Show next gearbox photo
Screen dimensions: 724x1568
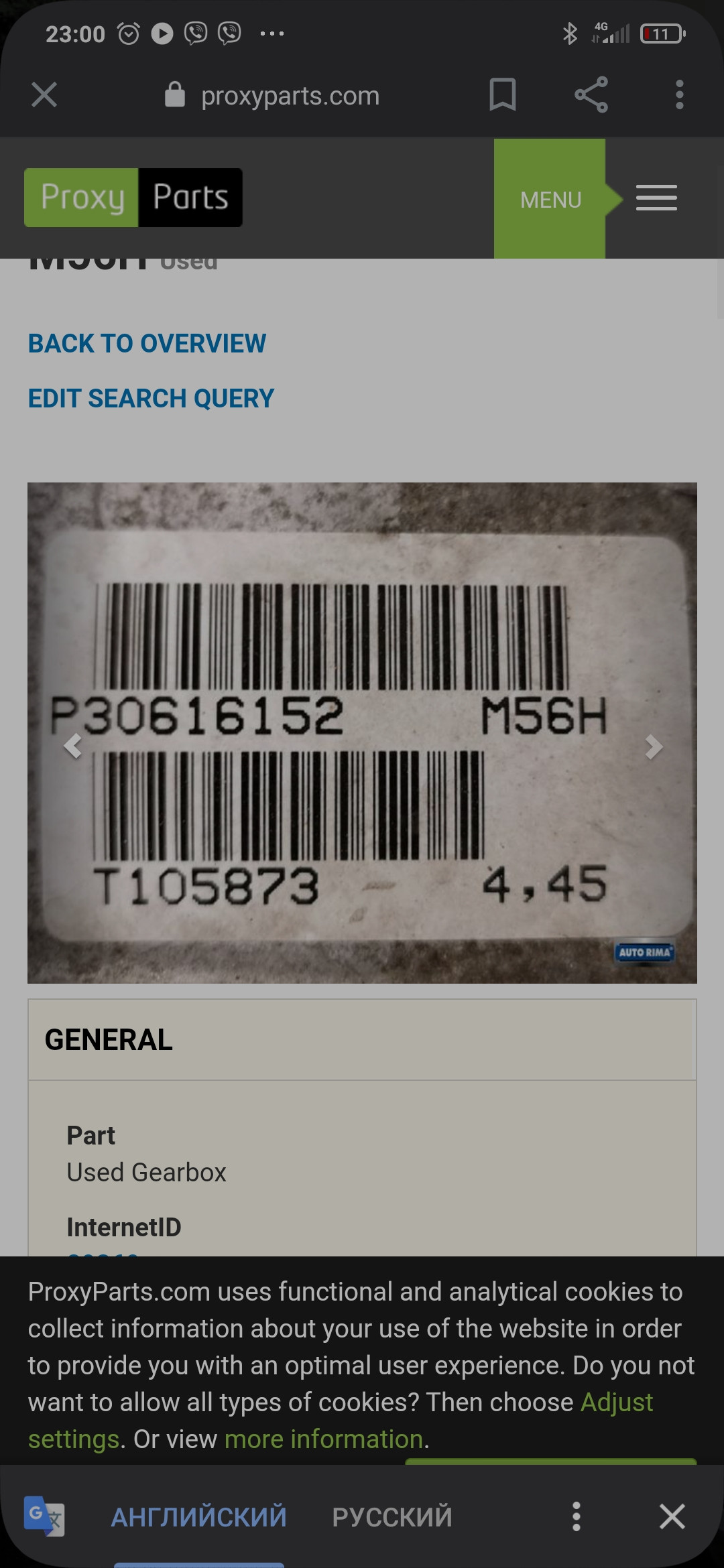pos(653,746)
